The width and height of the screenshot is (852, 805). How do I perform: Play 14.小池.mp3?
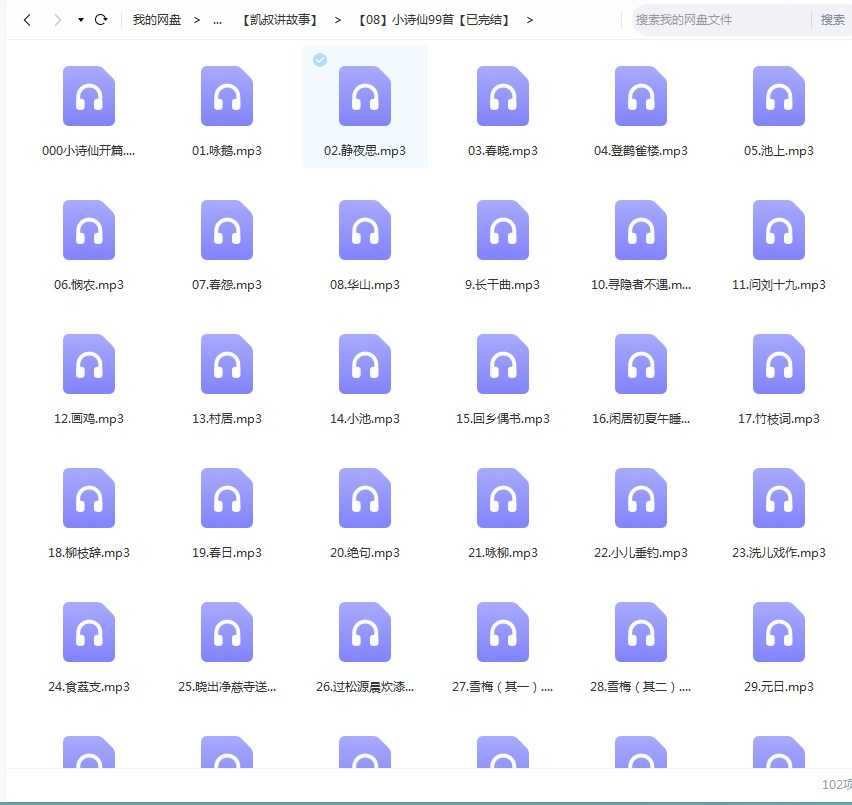[365, 364]
